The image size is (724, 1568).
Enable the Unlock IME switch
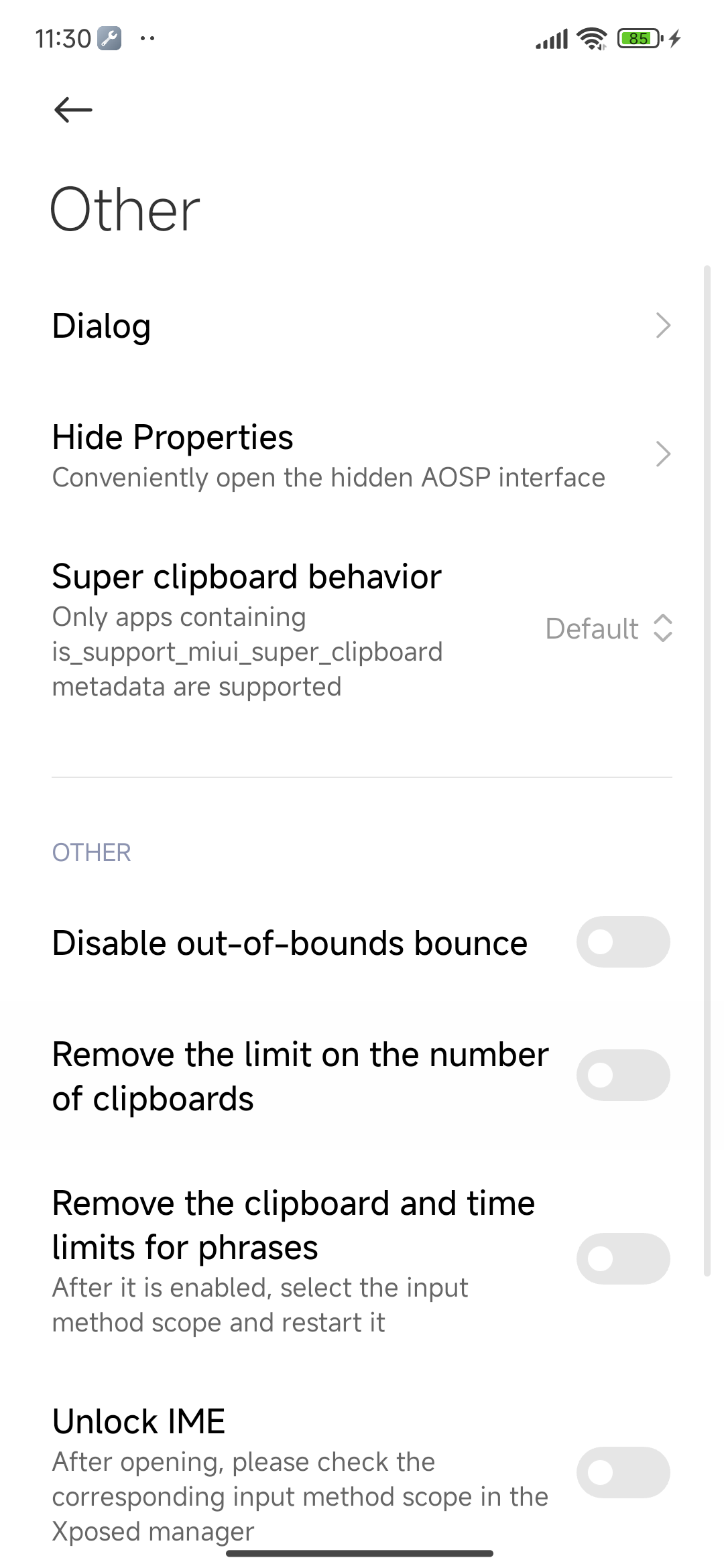click(623, 1473)
